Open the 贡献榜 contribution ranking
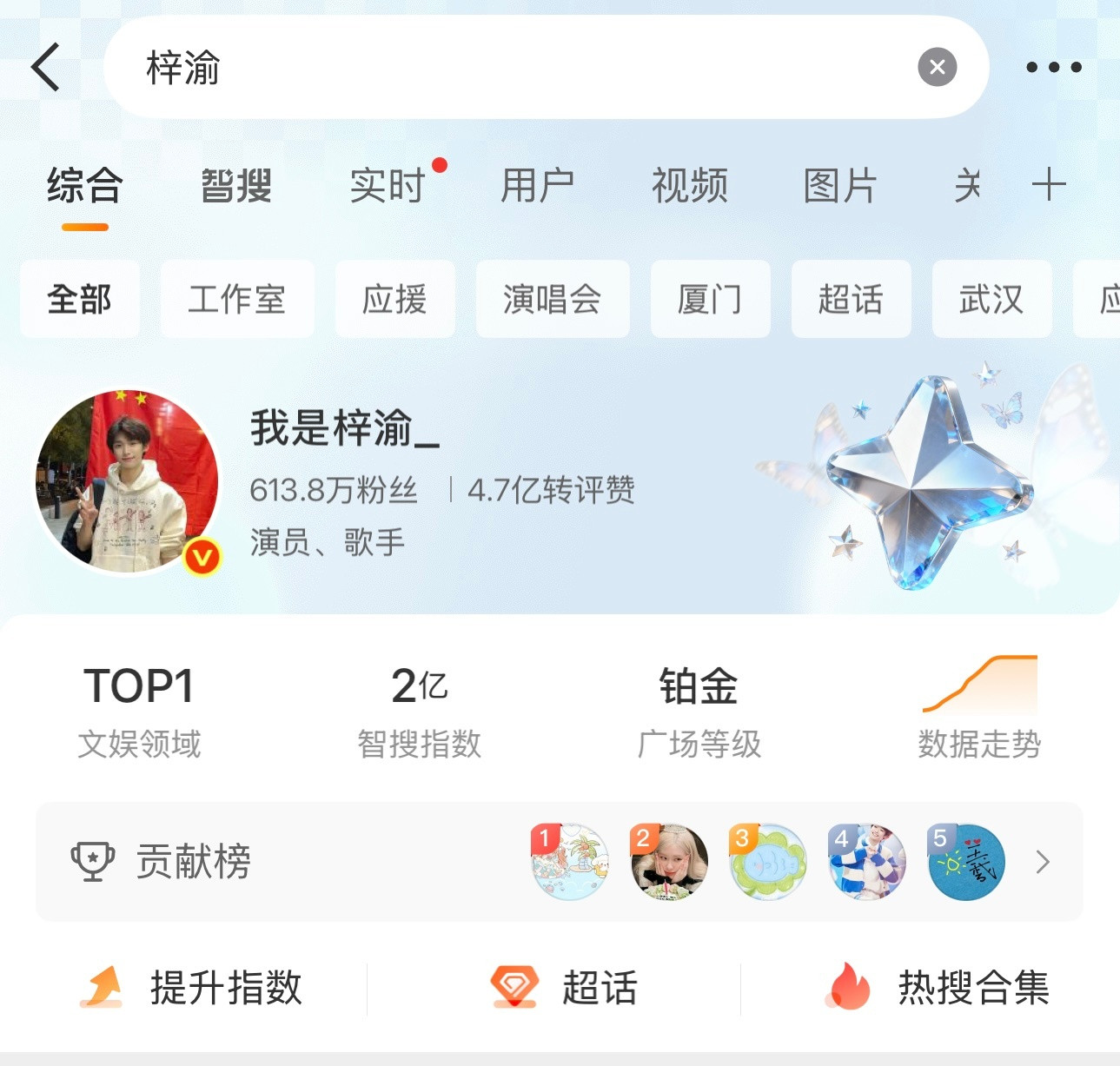1120x1066 pixels. (x=193, y=861)
